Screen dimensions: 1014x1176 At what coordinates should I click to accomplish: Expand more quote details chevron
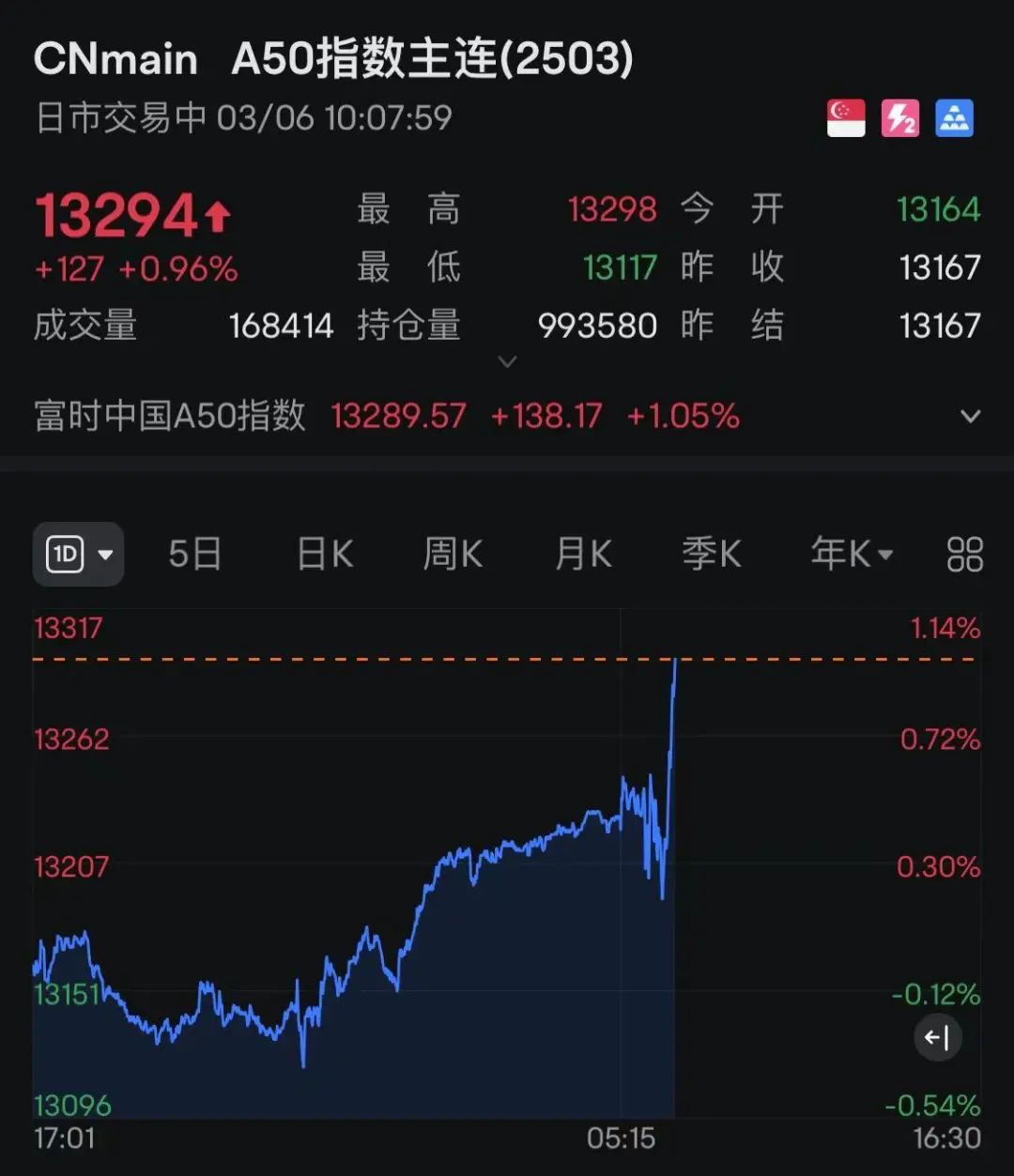(x=507, y=361)
